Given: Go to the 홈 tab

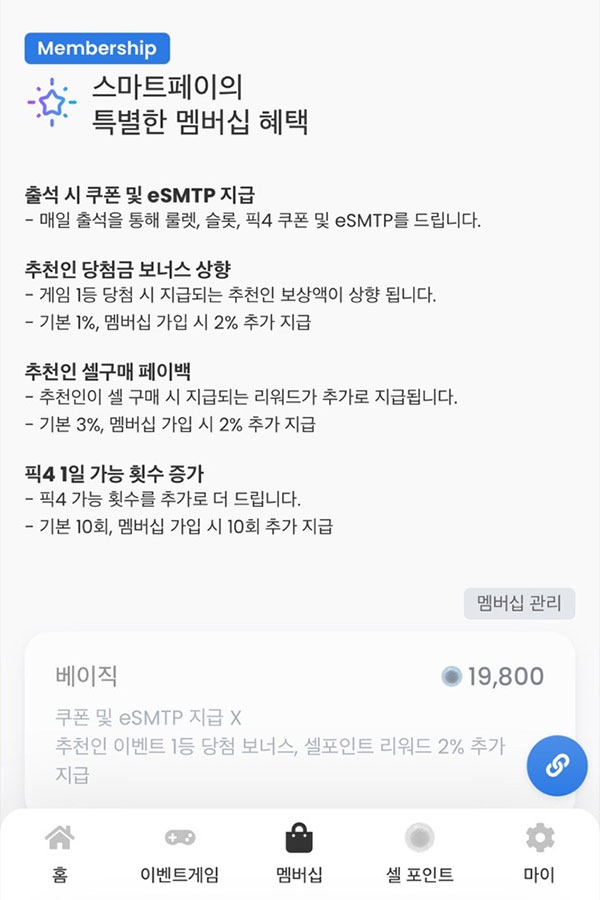Looking at the screenshot, I should click(x=60, y=854).
